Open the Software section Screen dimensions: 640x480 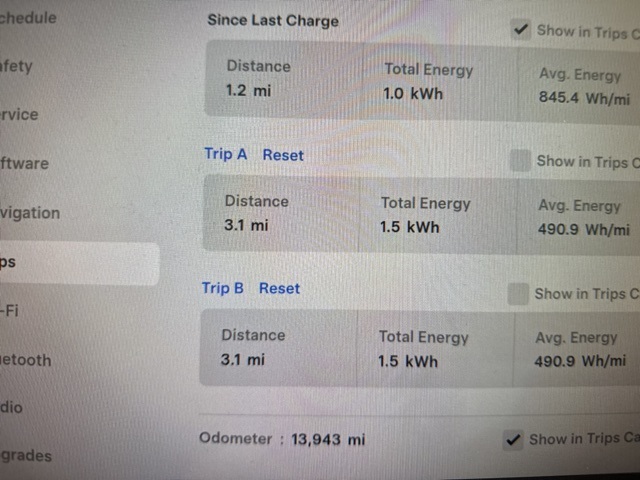[x=24, y=163]
